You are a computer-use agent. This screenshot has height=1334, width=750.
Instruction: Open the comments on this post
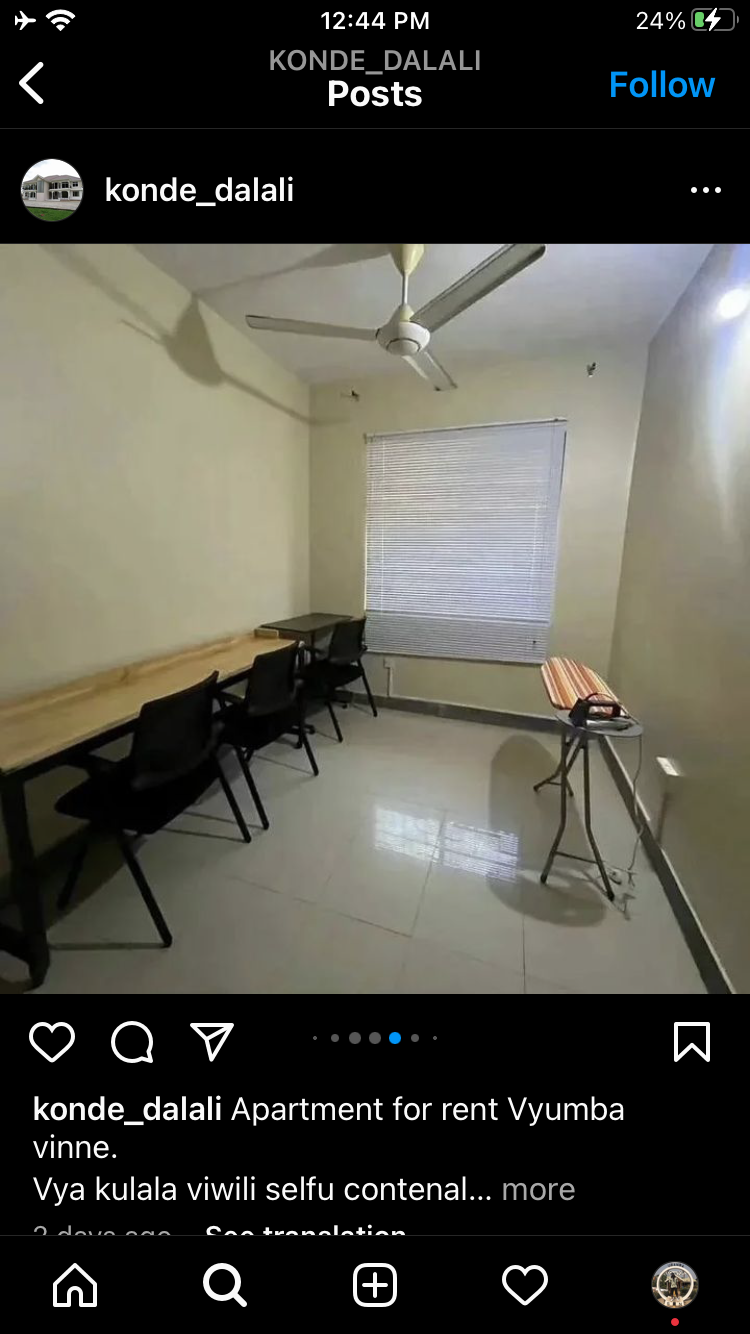coord(132,1042)
